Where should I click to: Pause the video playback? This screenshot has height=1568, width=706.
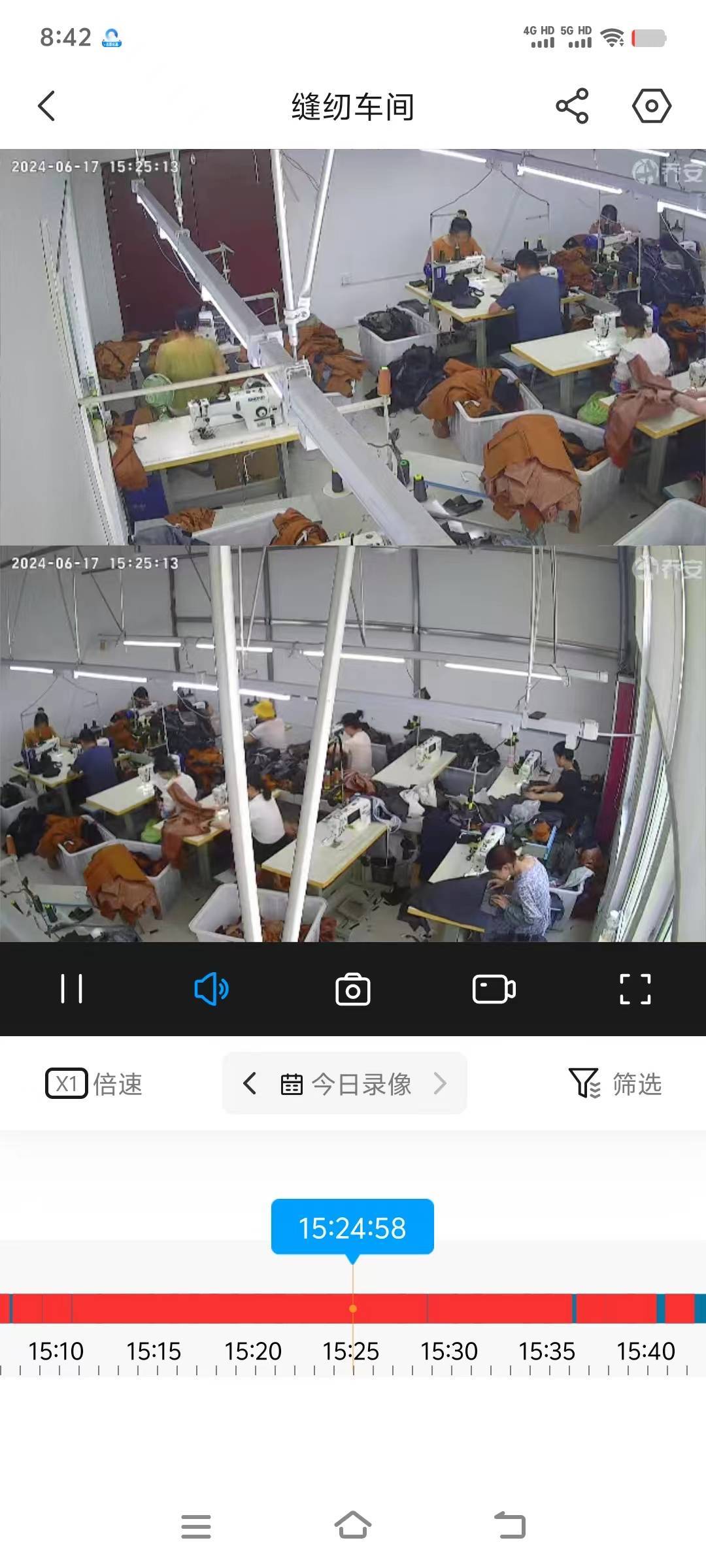(71, 988)
